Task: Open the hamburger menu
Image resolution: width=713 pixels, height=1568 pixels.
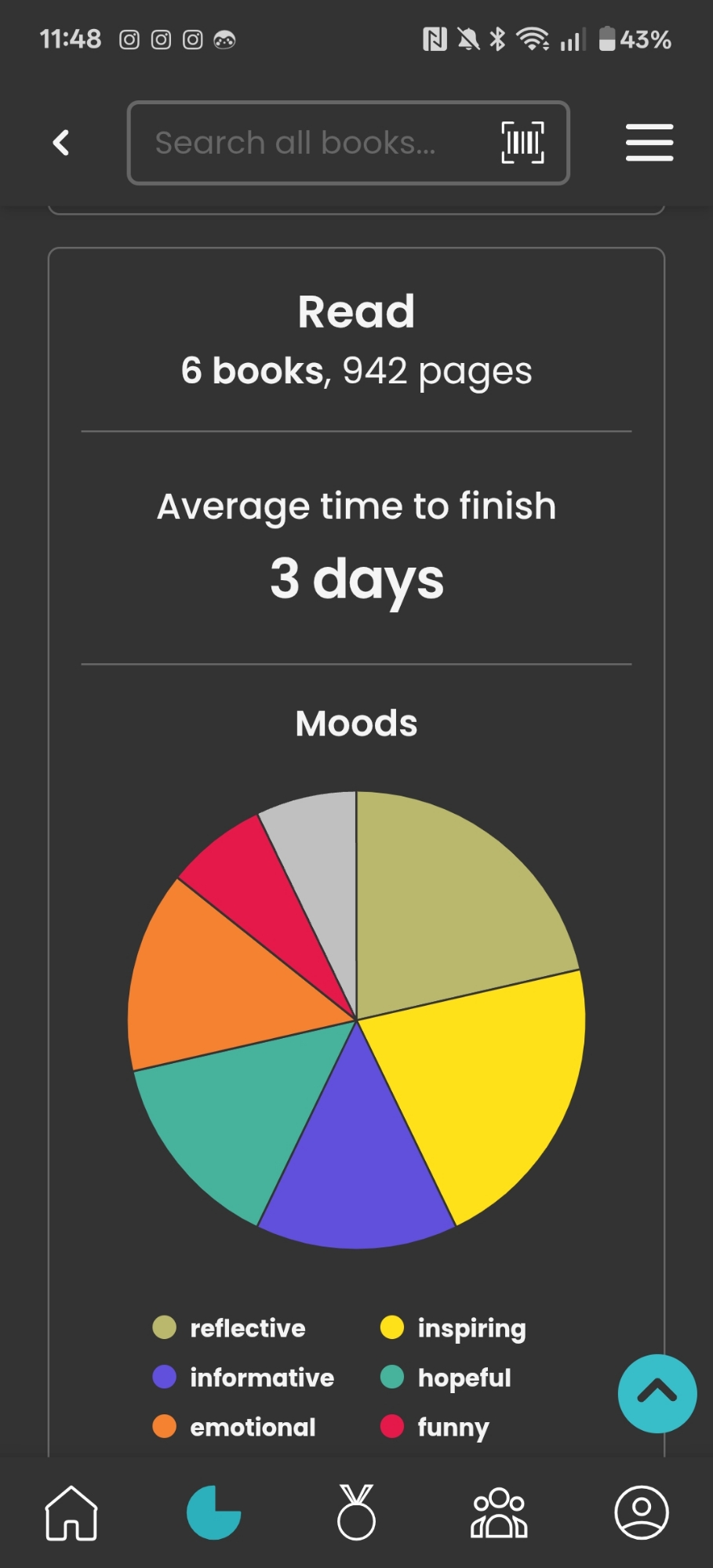Action: 649,143
